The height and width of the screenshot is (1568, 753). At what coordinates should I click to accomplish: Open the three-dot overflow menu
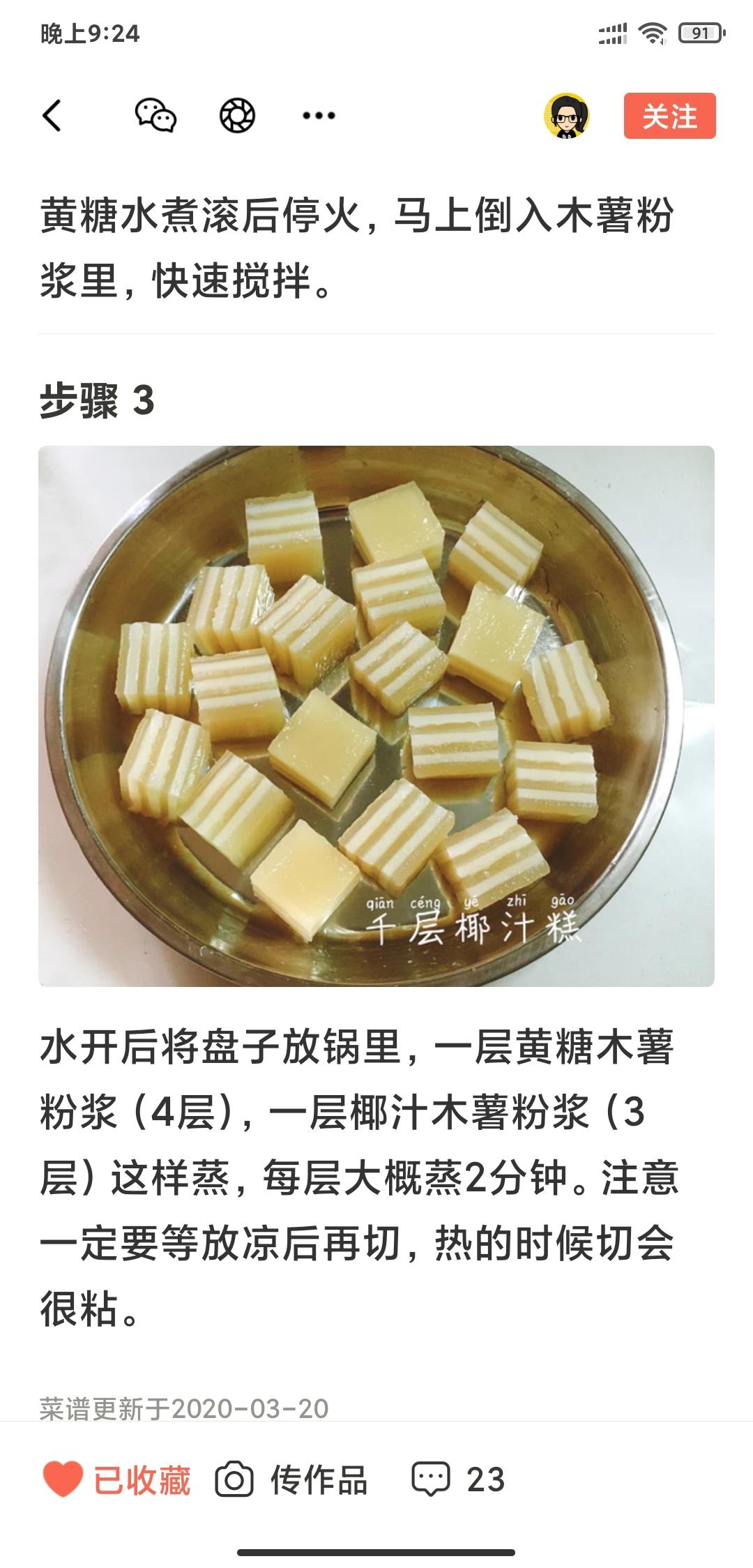click(319, 116)
